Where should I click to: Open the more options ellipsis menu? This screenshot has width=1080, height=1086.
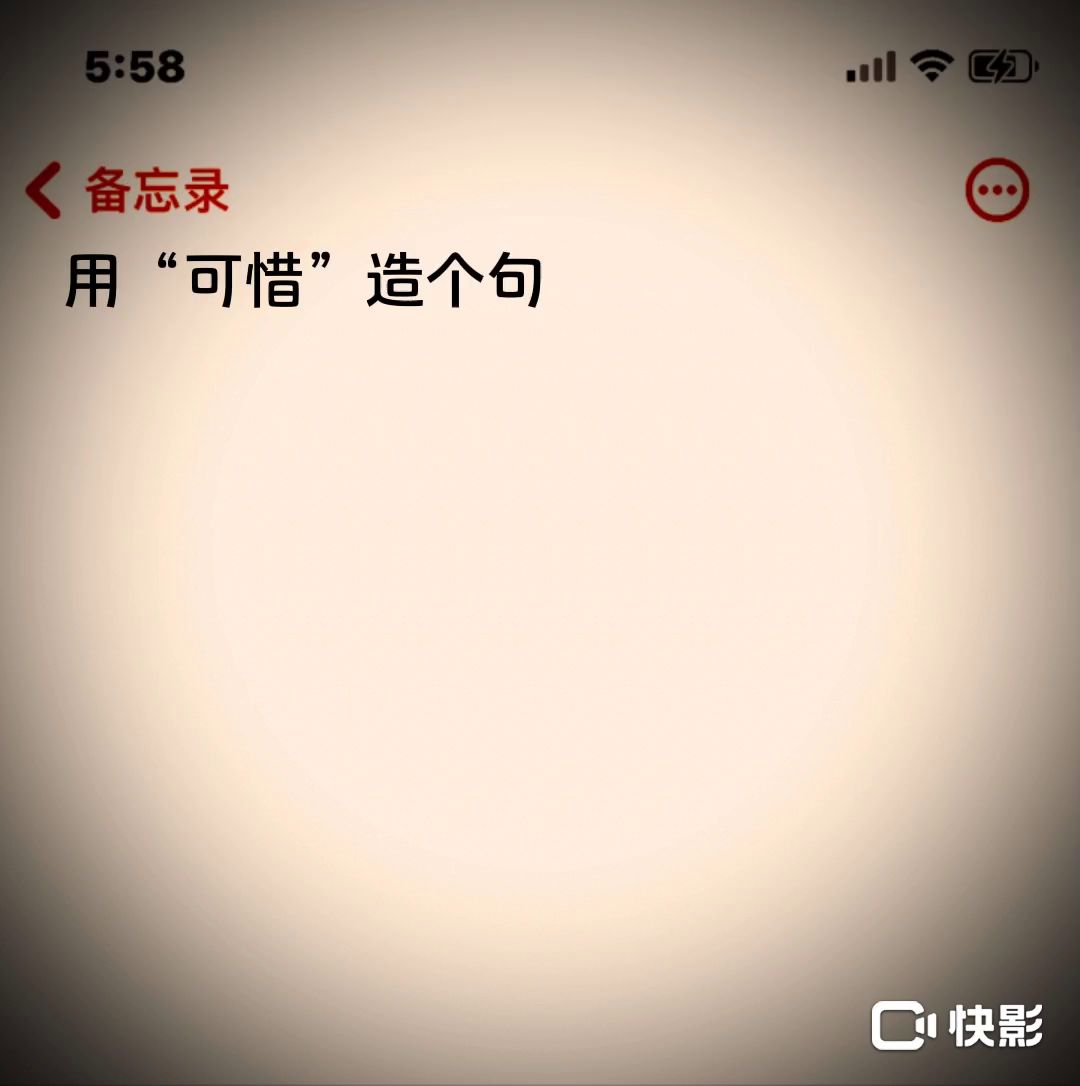[997, 190]
